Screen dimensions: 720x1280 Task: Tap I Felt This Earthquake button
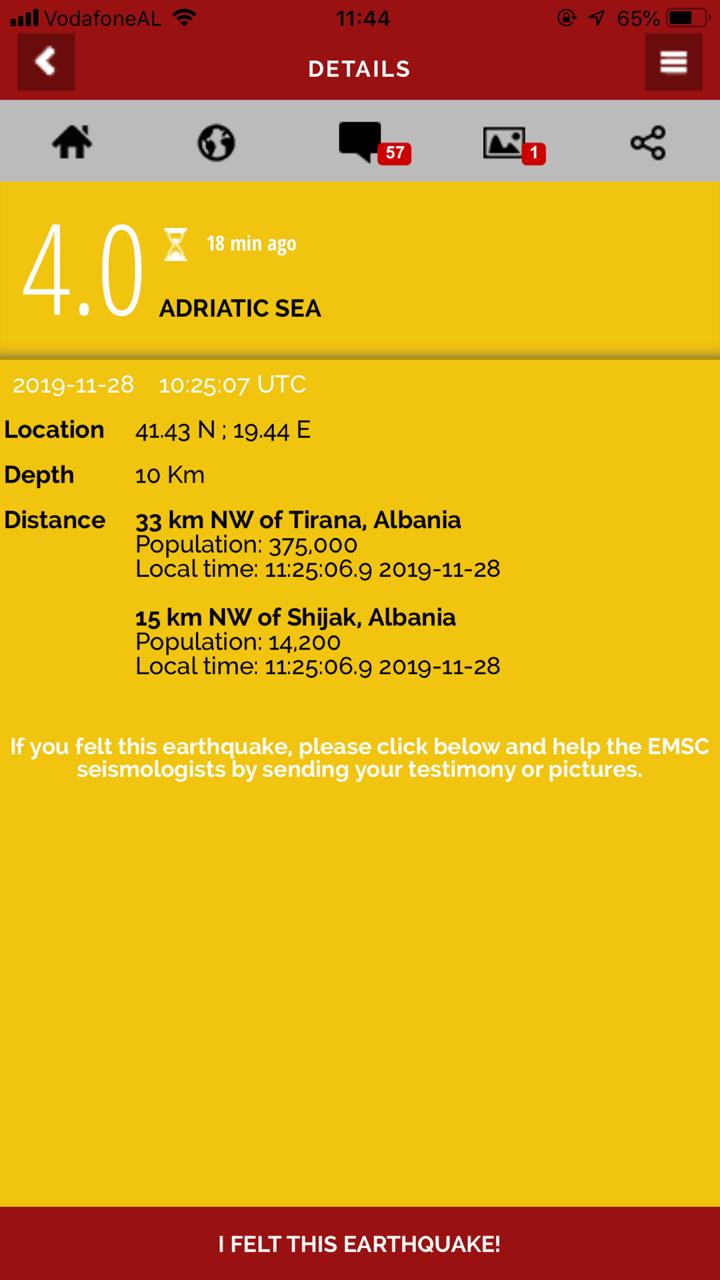(360, 1244)
